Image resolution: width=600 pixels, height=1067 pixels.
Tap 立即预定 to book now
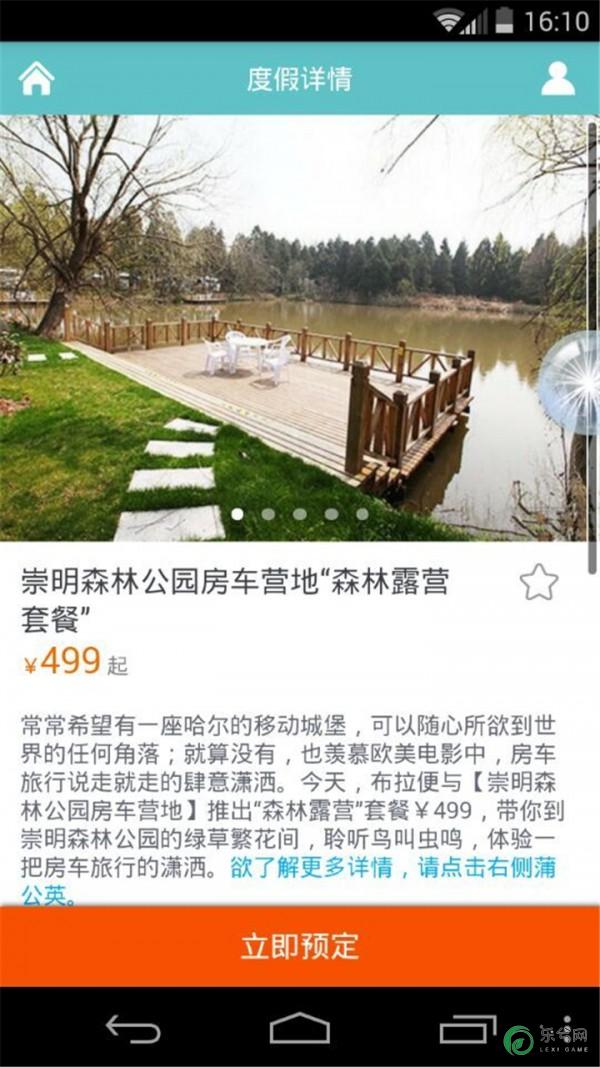(300, 947)
